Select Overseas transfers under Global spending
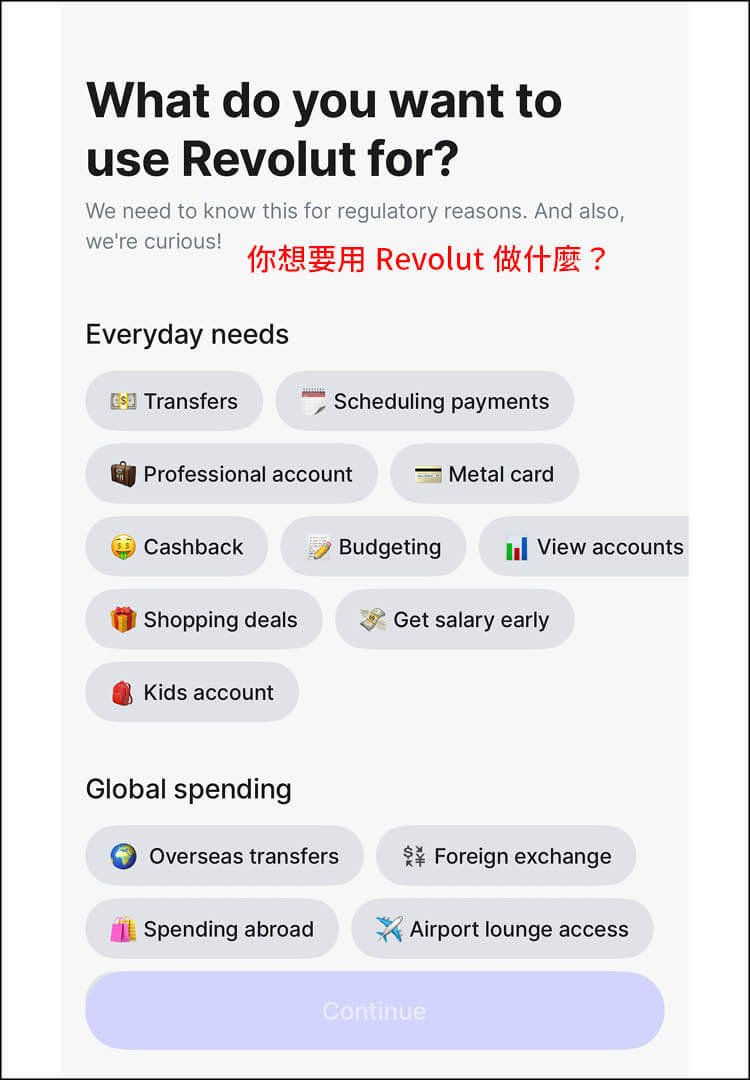This screenshot has width=750, height=1080. [x=224, y=856]
